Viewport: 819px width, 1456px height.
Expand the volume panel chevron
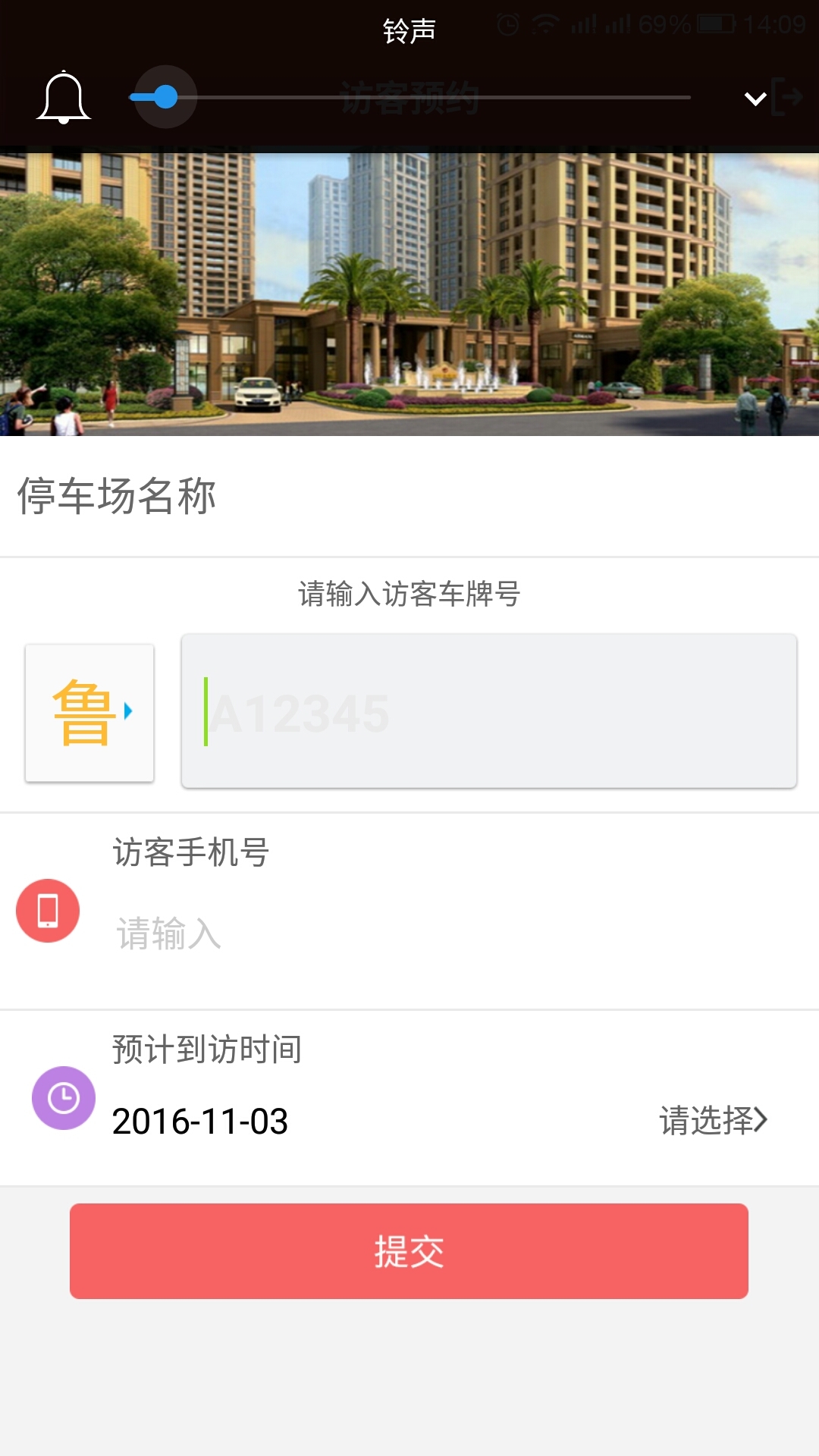point(755,99)
